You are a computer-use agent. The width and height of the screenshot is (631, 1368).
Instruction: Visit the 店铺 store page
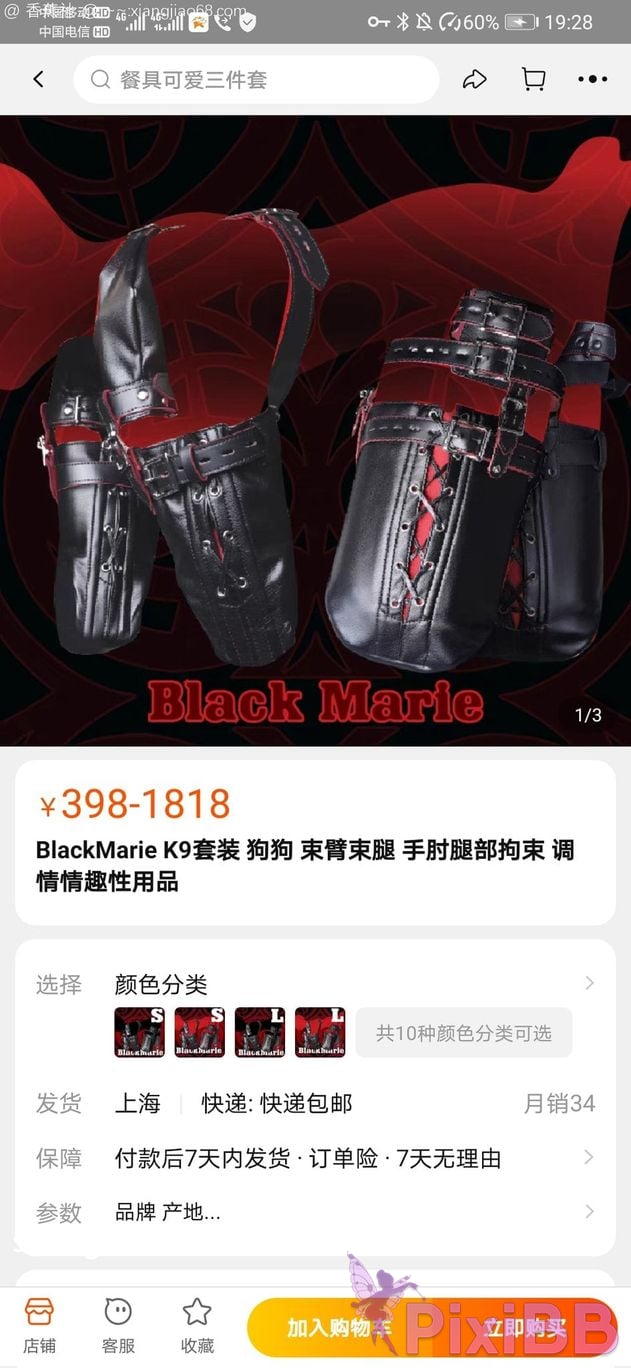[x=39, y=1324]
